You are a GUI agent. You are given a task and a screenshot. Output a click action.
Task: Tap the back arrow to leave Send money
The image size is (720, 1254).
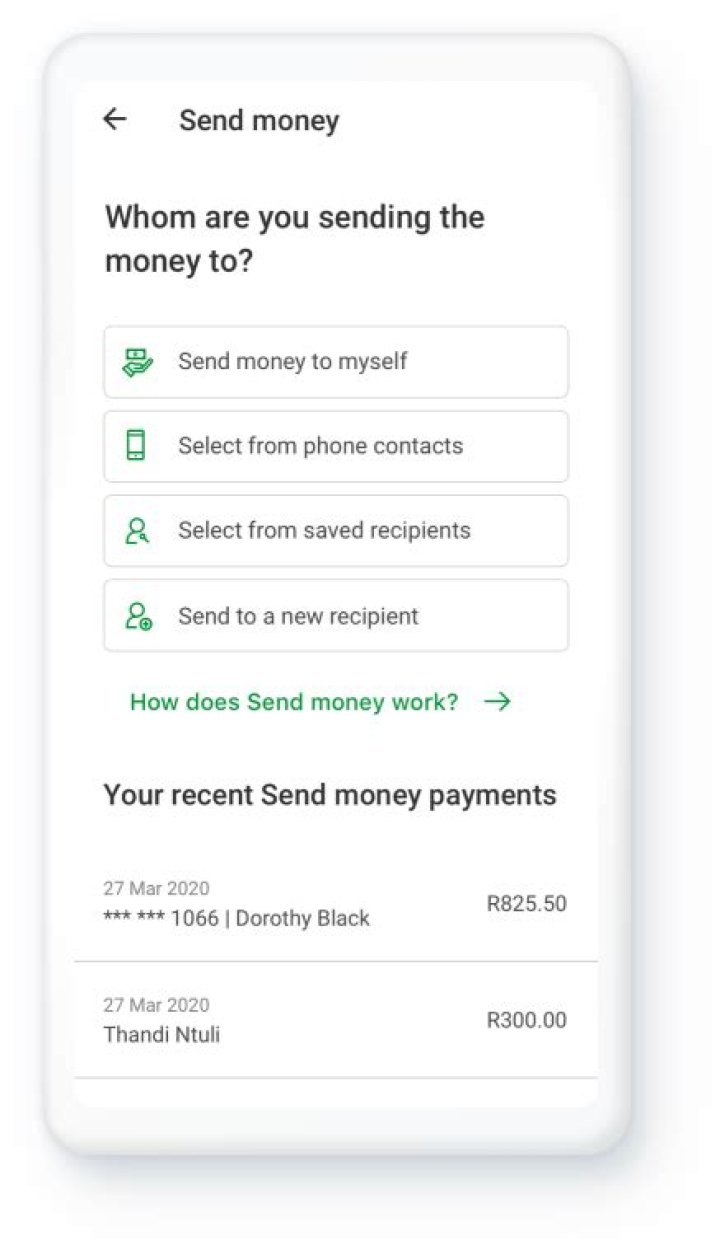114,119
